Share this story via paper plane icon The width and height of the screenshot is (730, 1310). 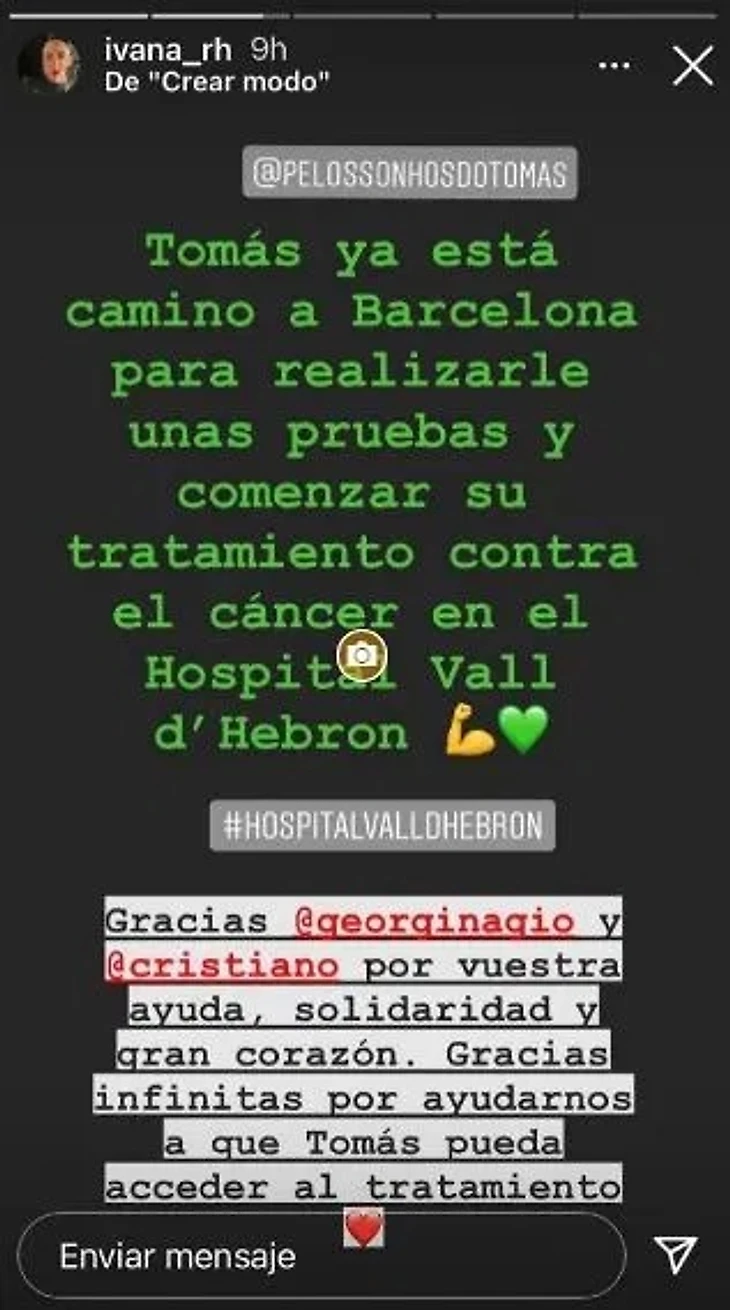pos(675,1254)
